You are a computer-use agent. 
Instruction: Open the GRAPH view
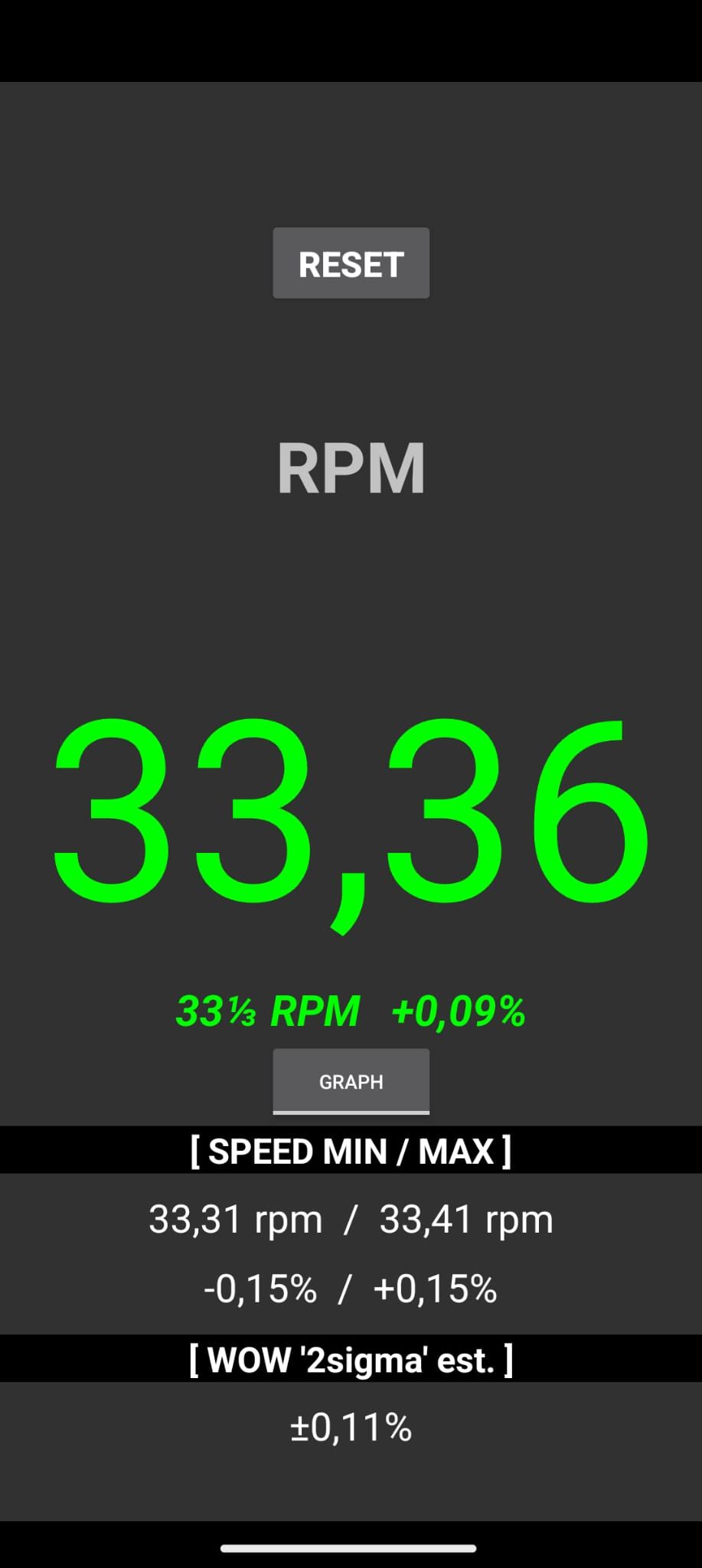(351, 1081)
